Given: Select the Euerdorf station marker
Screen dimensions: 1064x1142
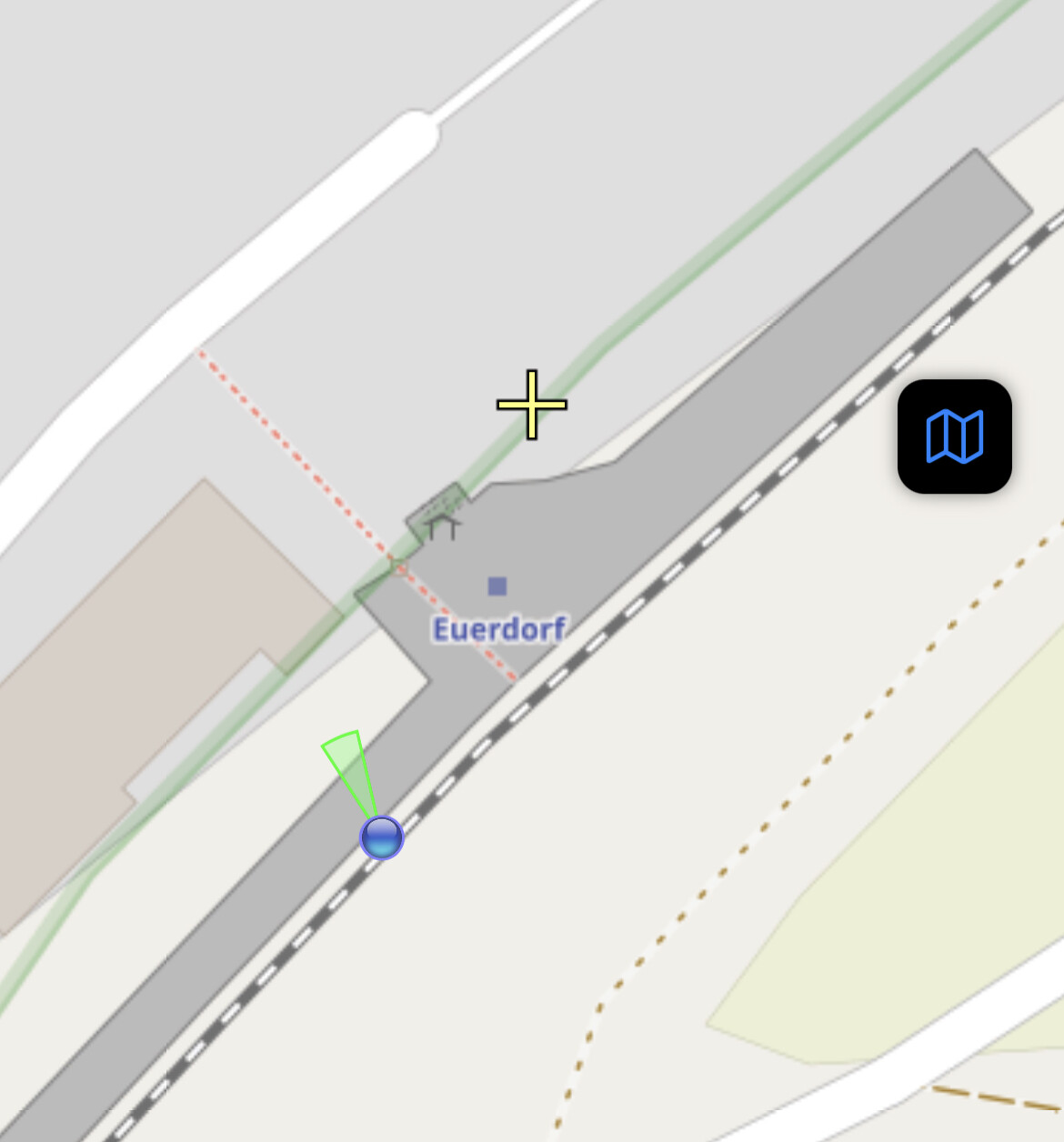Looking at the screenshot, I should [497, 586].
